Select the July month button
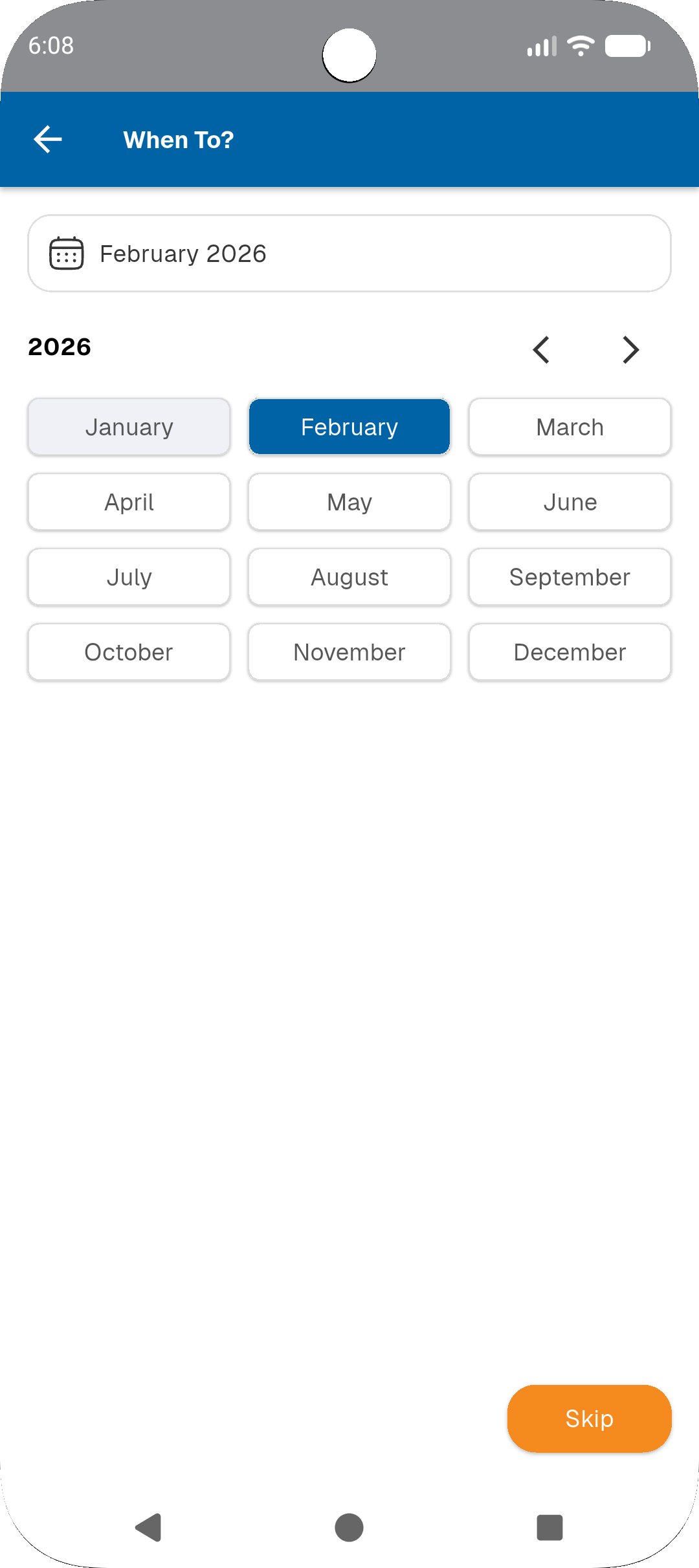The width and height of the screenshot is (699, 1568). tap(129, 577)
